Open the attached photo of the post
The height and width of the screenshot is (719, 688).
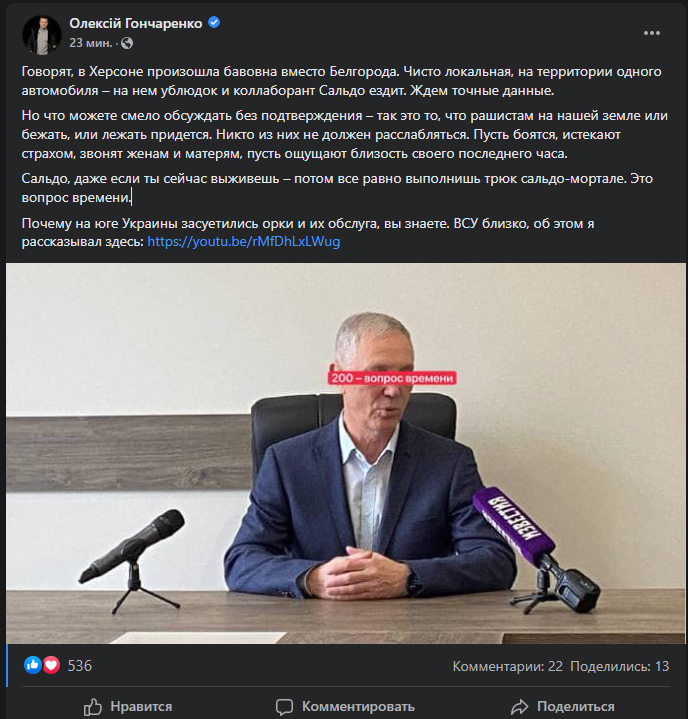click(x=344, y=453)
